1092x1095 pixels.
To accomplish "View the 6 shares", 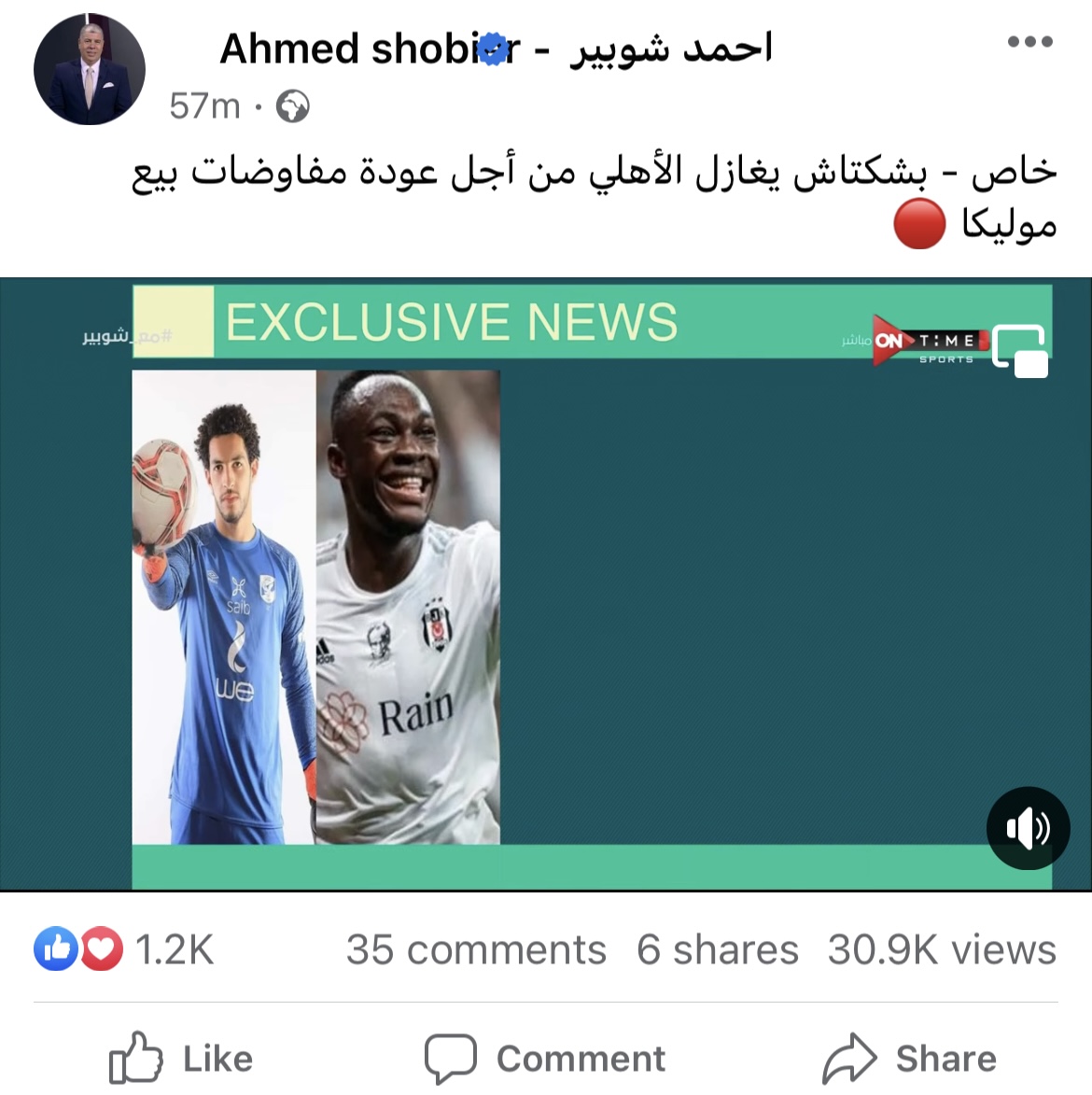I will [x=717, y=950].
